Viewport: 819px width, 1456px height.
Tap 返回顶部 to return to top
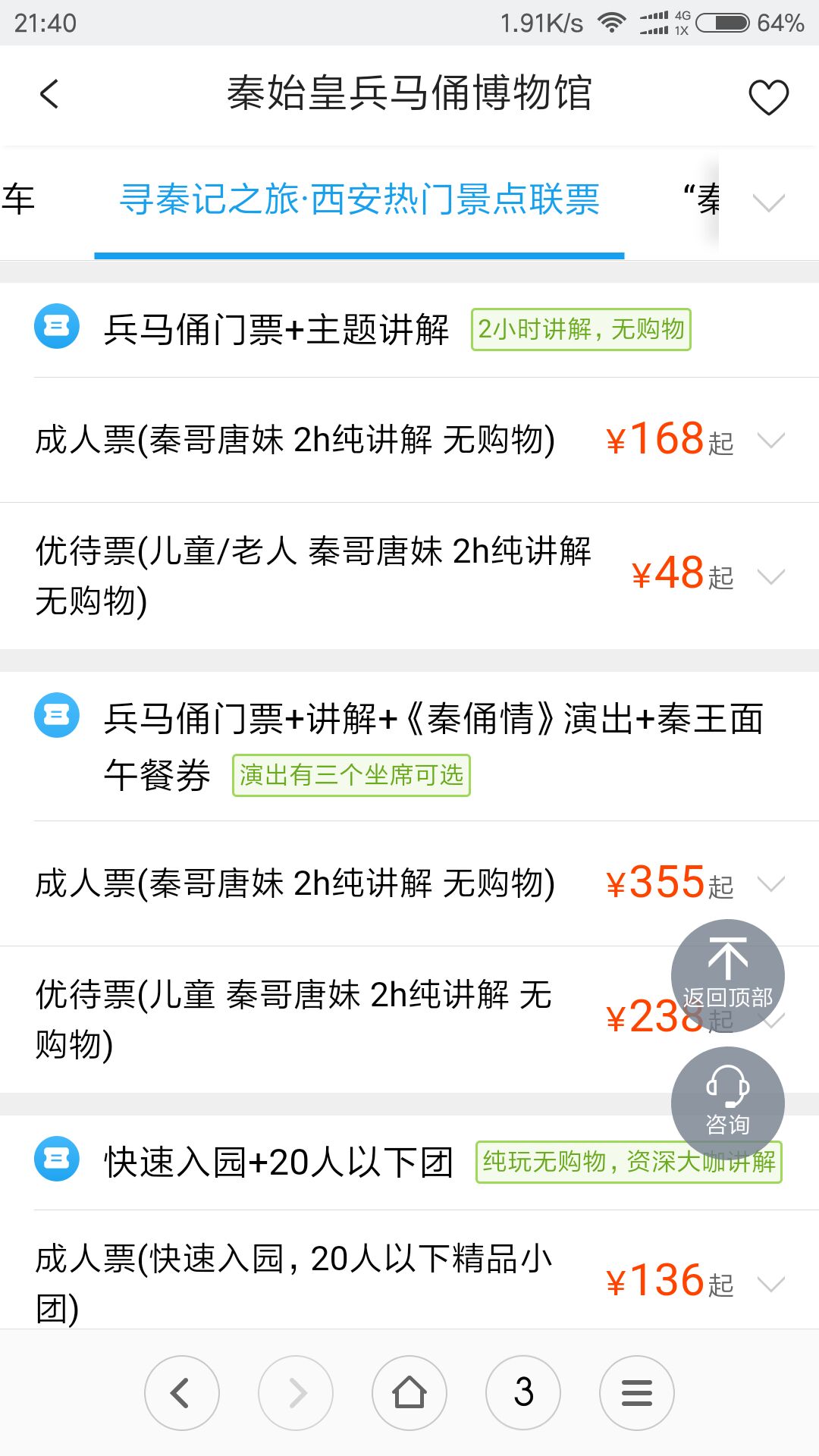coord(728,976)
